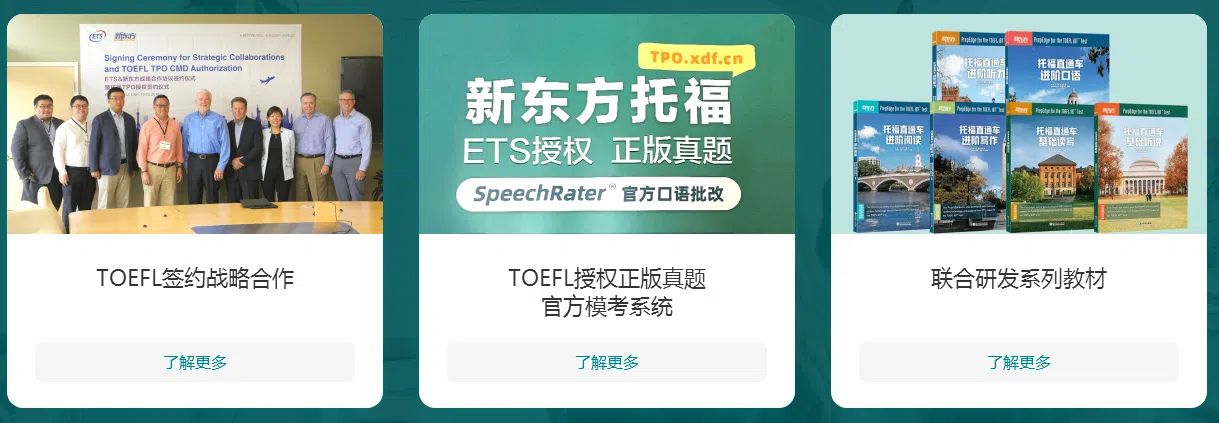The height and width of the screenshot is (423, 1219).
Task: Open the 新东方托福 ETS授权 banner card
Action: point(607,125)
